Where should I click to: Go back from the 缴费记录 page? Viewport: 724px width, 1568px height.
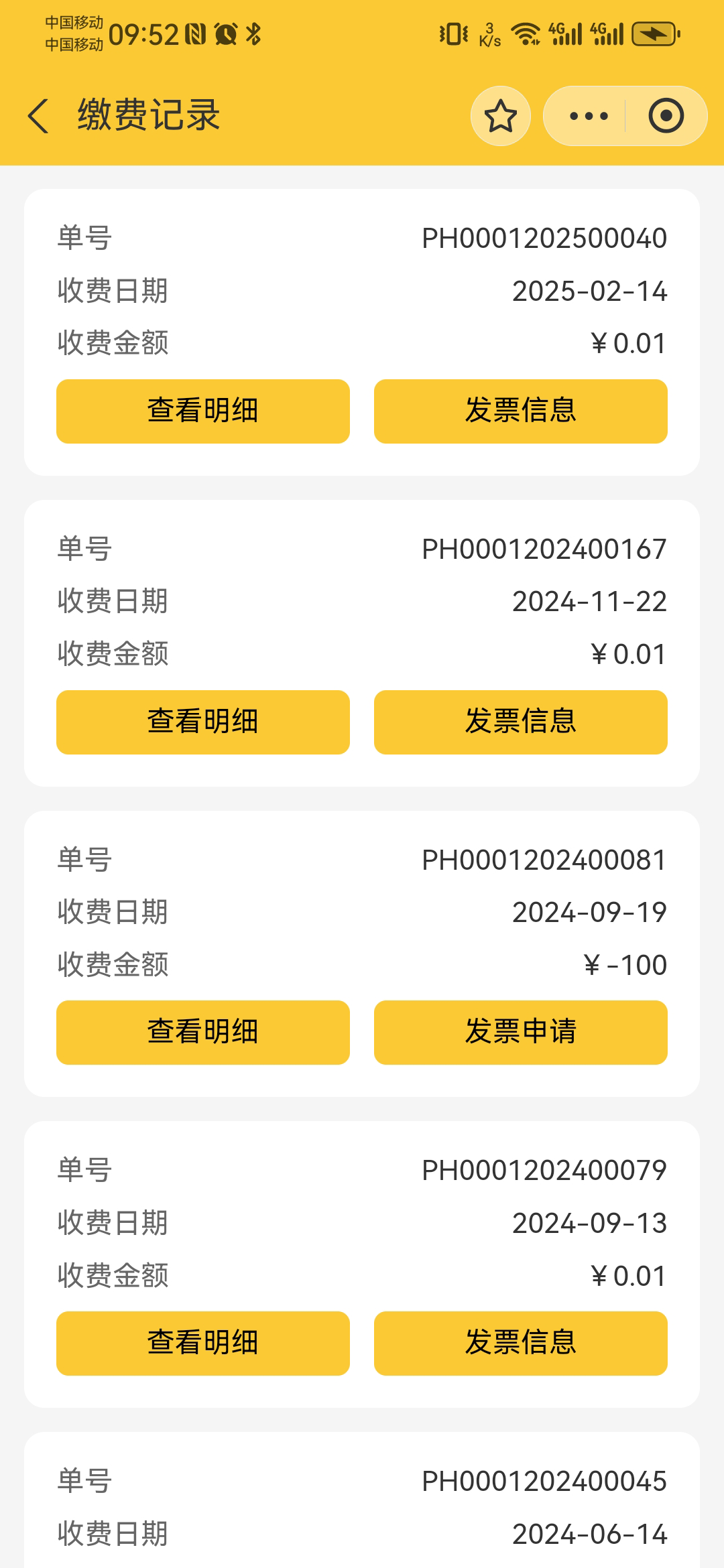38,116
